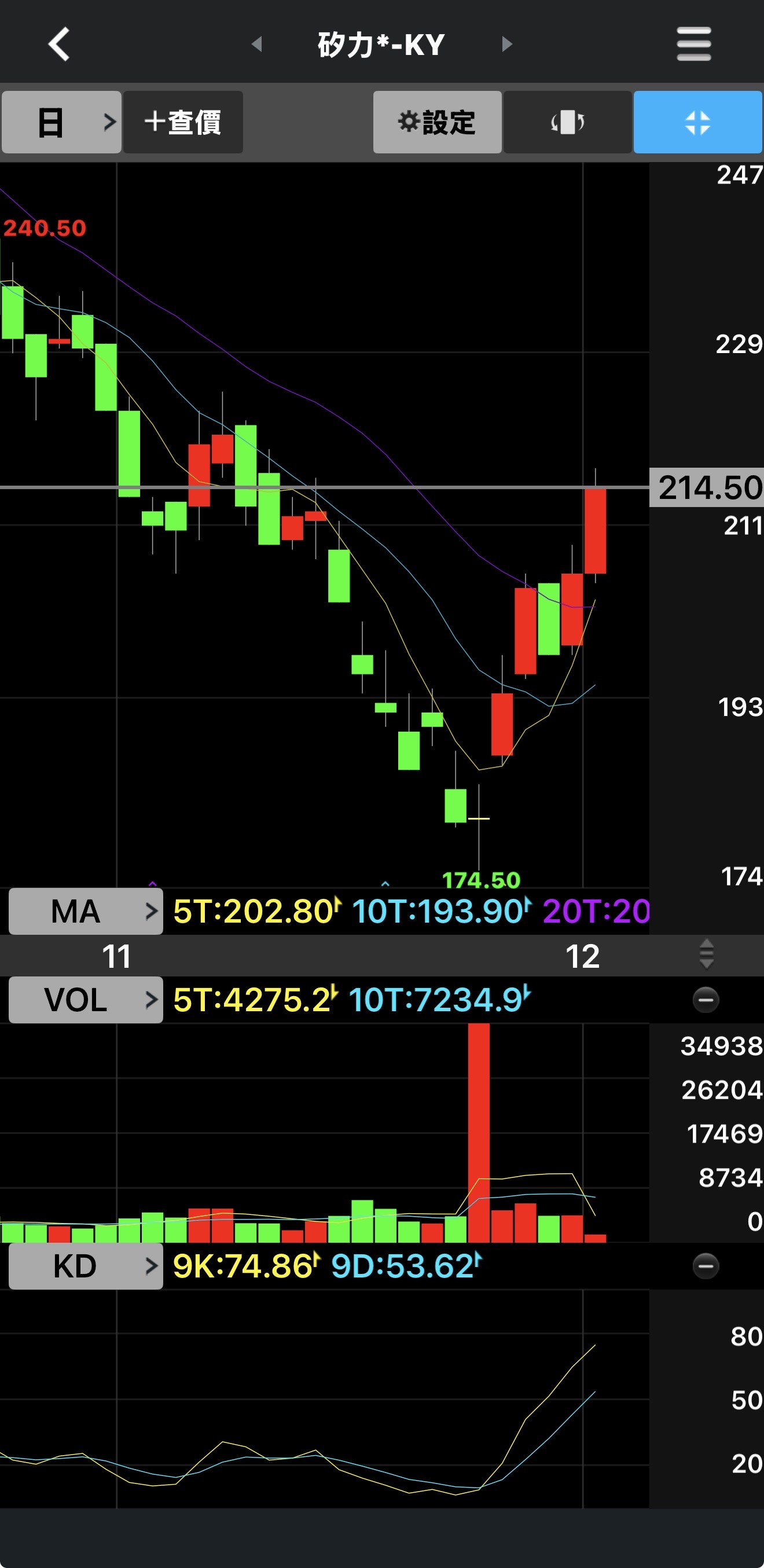The height and width of the screenshot is (1568, 764).
Task: Change the MA indicator selector
Action: tap(86, 911)
